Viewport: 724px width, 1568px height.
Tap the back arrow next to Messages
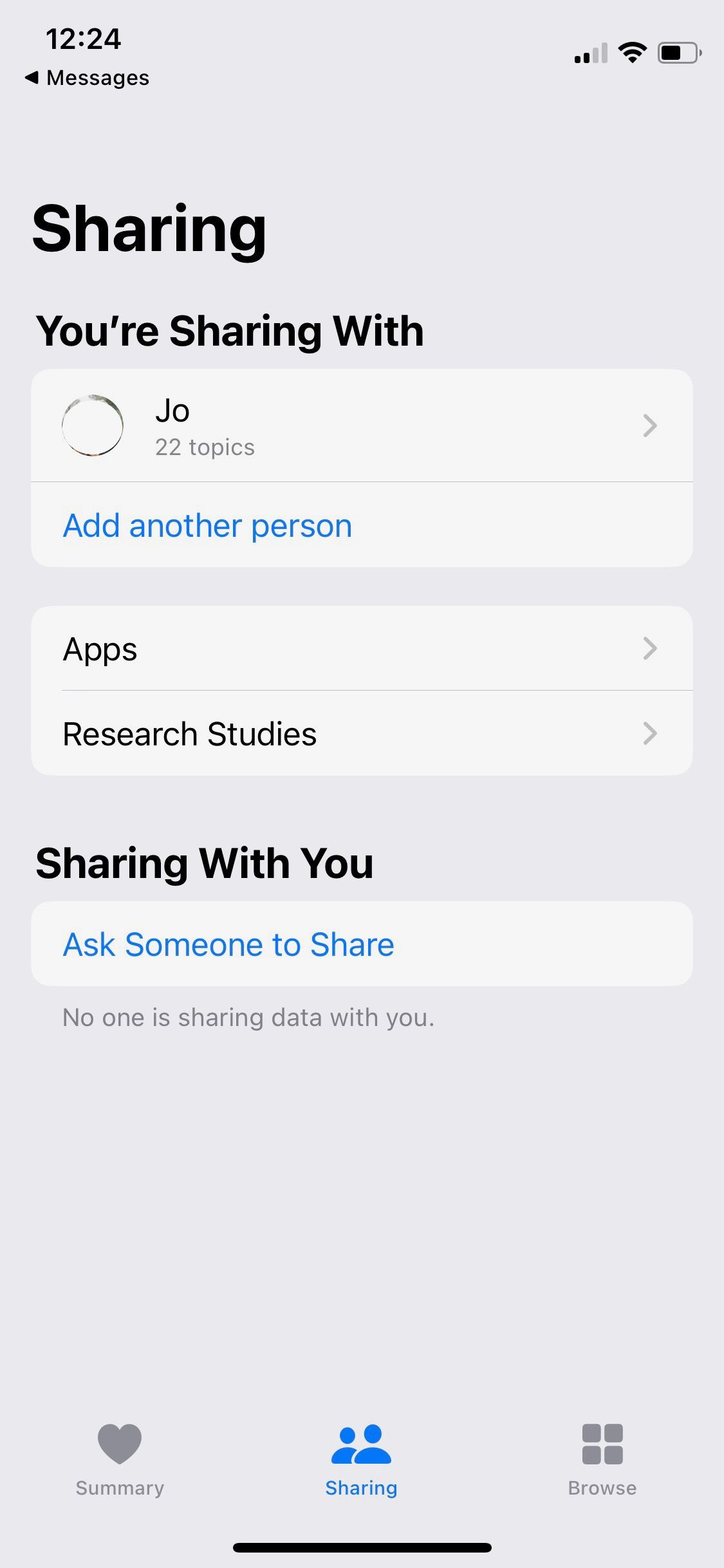point(31,77)
